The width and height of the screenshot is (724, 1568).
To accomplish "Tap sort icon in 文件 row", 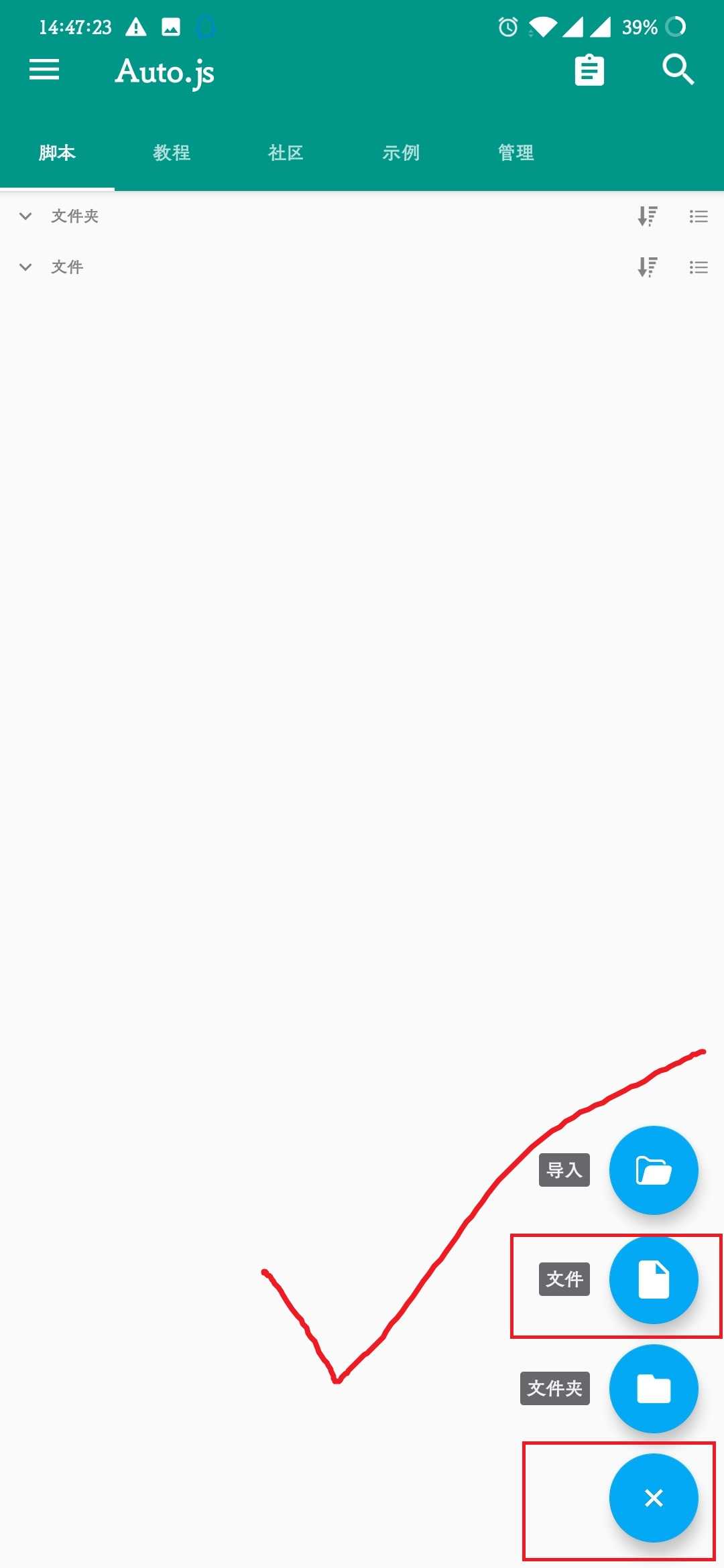I will coord(647,267).
